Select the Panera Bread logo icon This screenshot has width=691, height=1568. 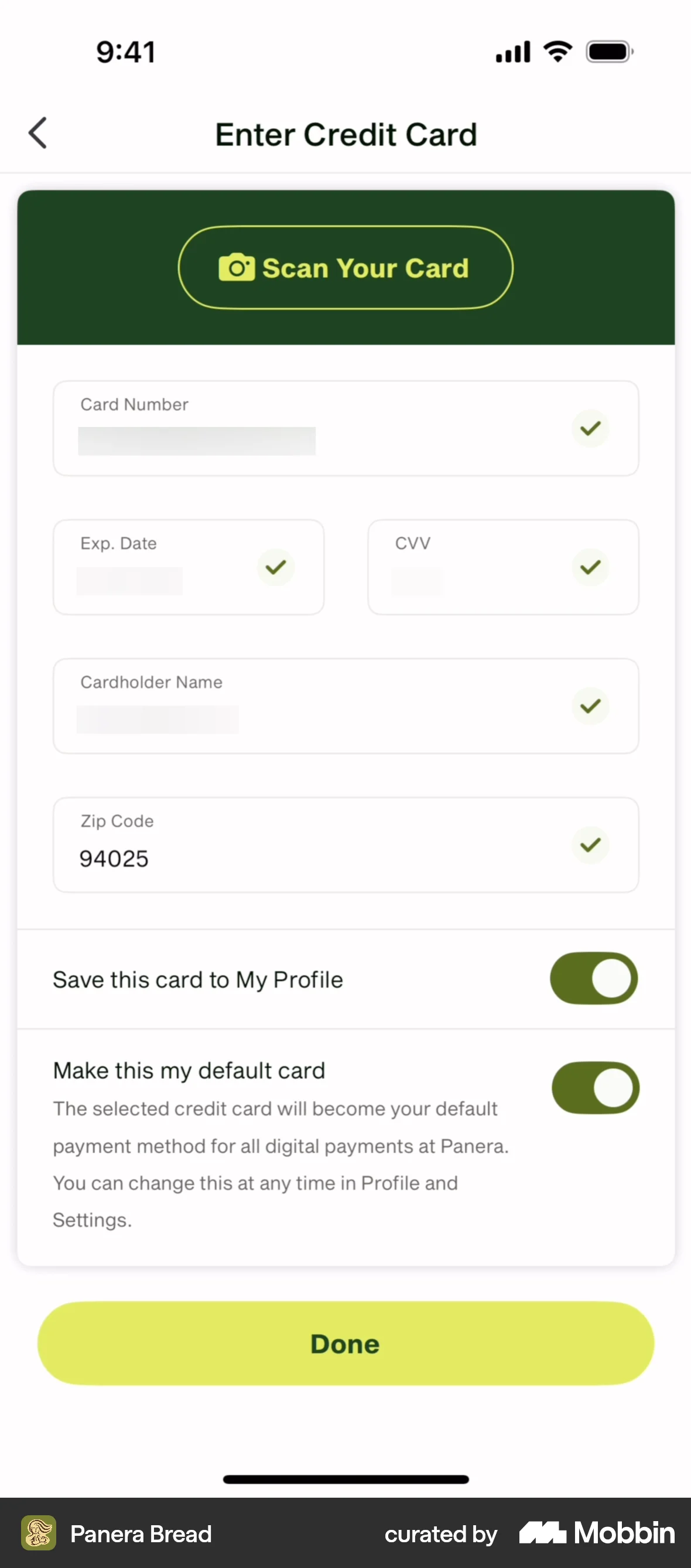(x=39, y=1533)
